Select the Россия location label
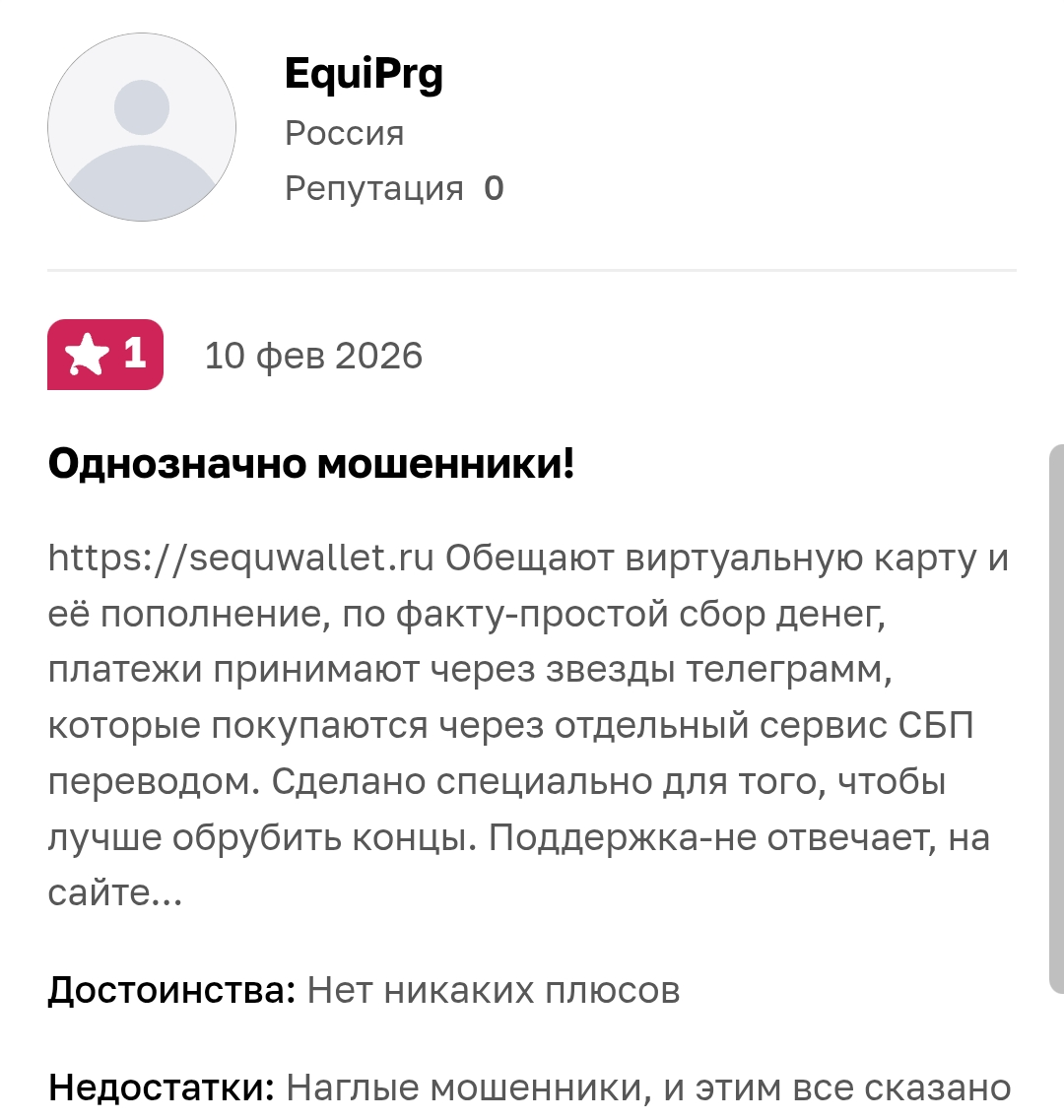Image resolution: width=1064 pixels, height=1120 pixels. pos(343,133)
